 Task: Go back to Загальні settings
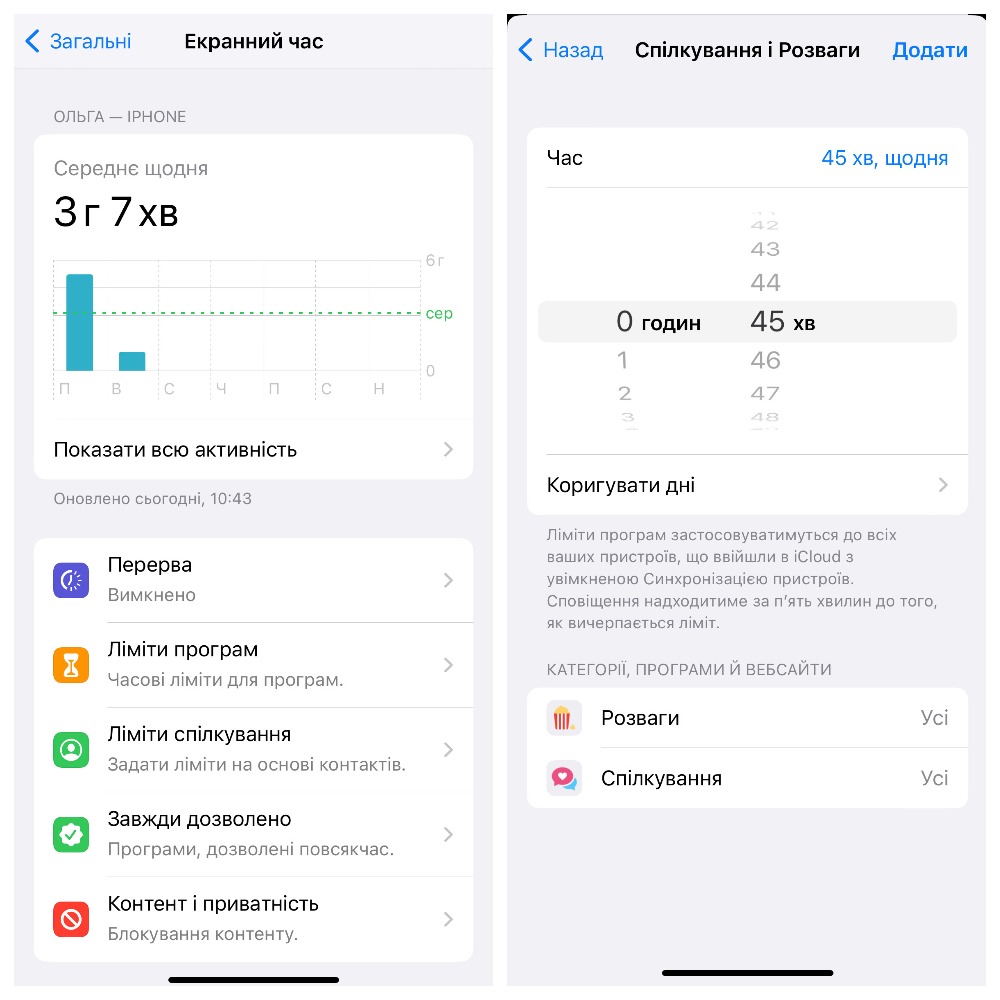(78, 42)
